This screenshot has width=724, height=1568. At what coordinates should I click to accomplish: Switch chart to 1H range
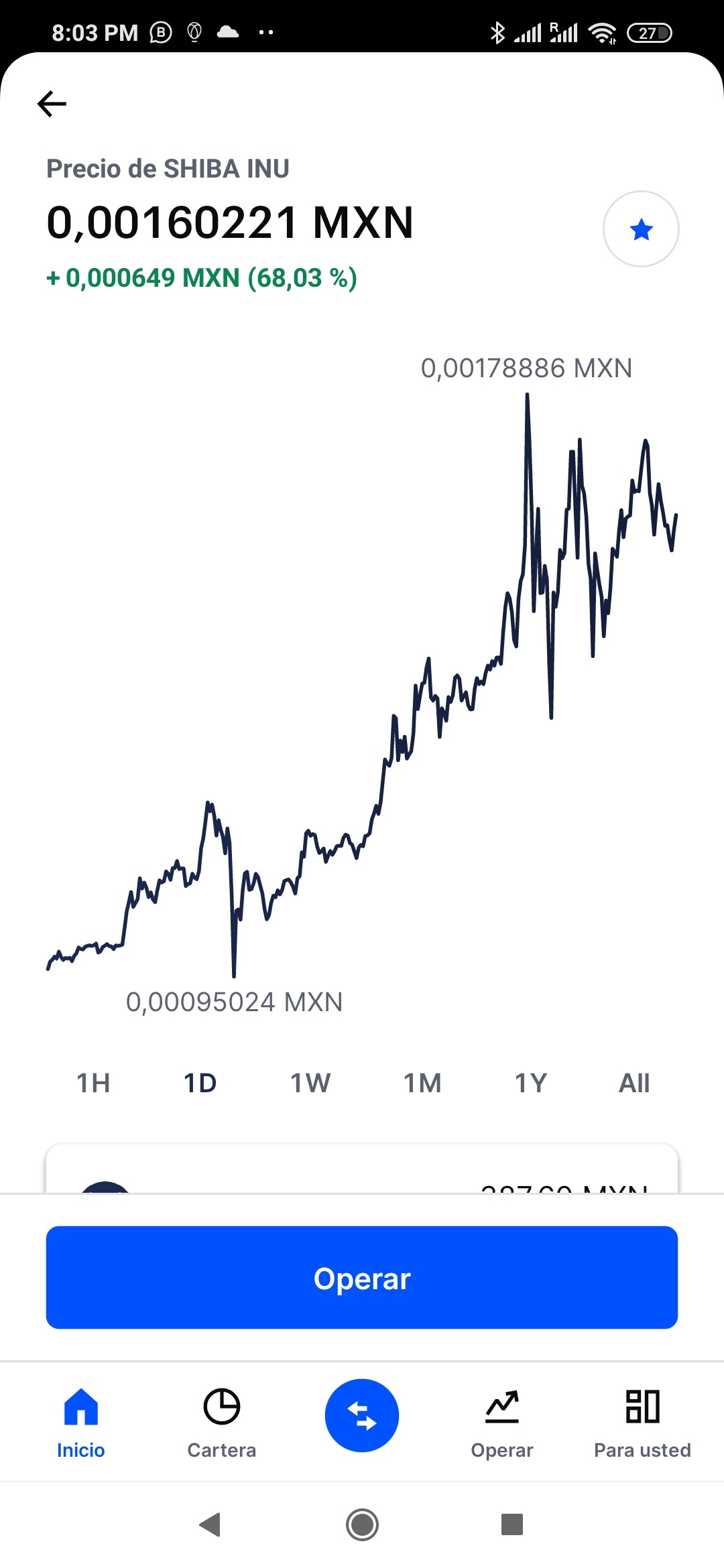tap(93, 1083)
